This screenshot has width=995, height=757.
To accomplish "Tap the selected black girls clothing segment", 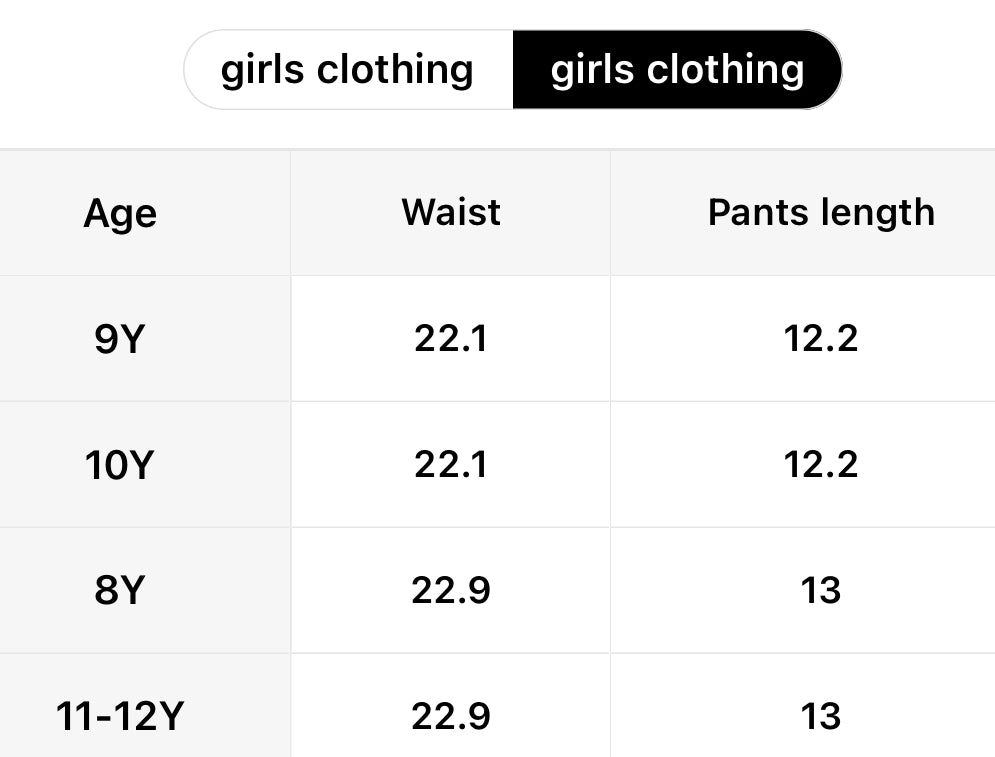I will 677,70.
